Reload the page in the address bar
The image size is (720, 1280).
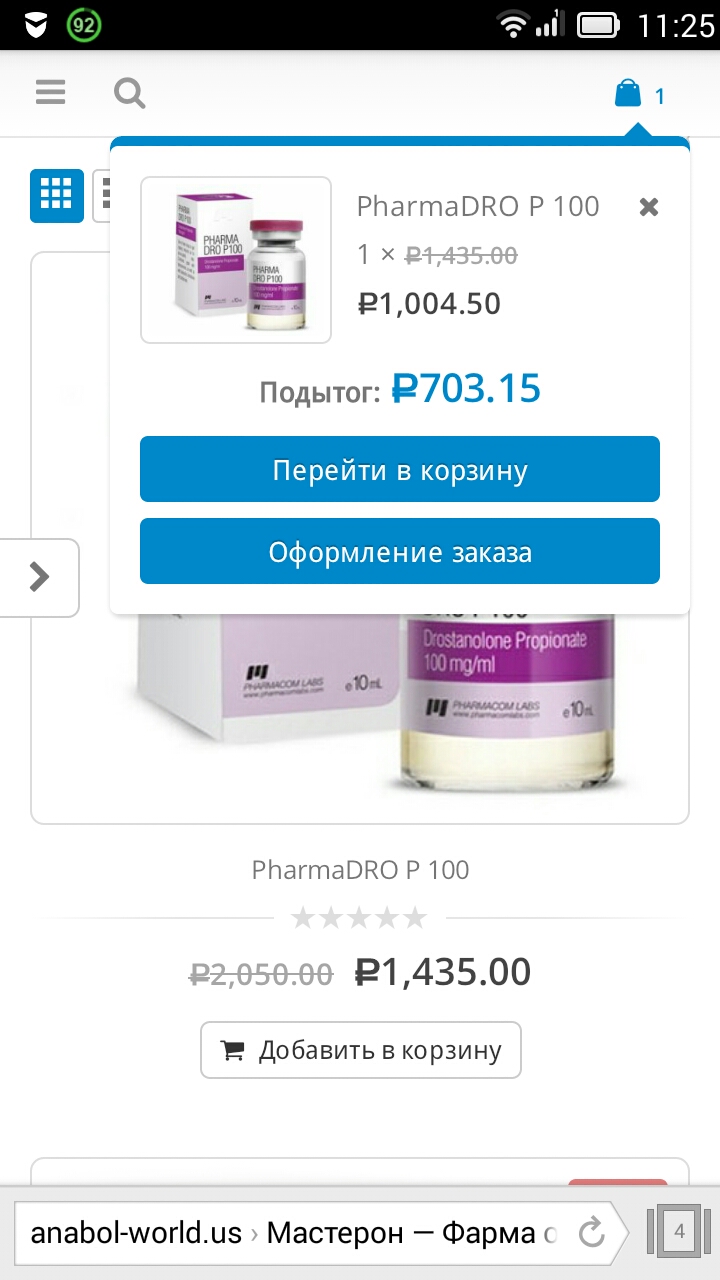point(592,1232)
